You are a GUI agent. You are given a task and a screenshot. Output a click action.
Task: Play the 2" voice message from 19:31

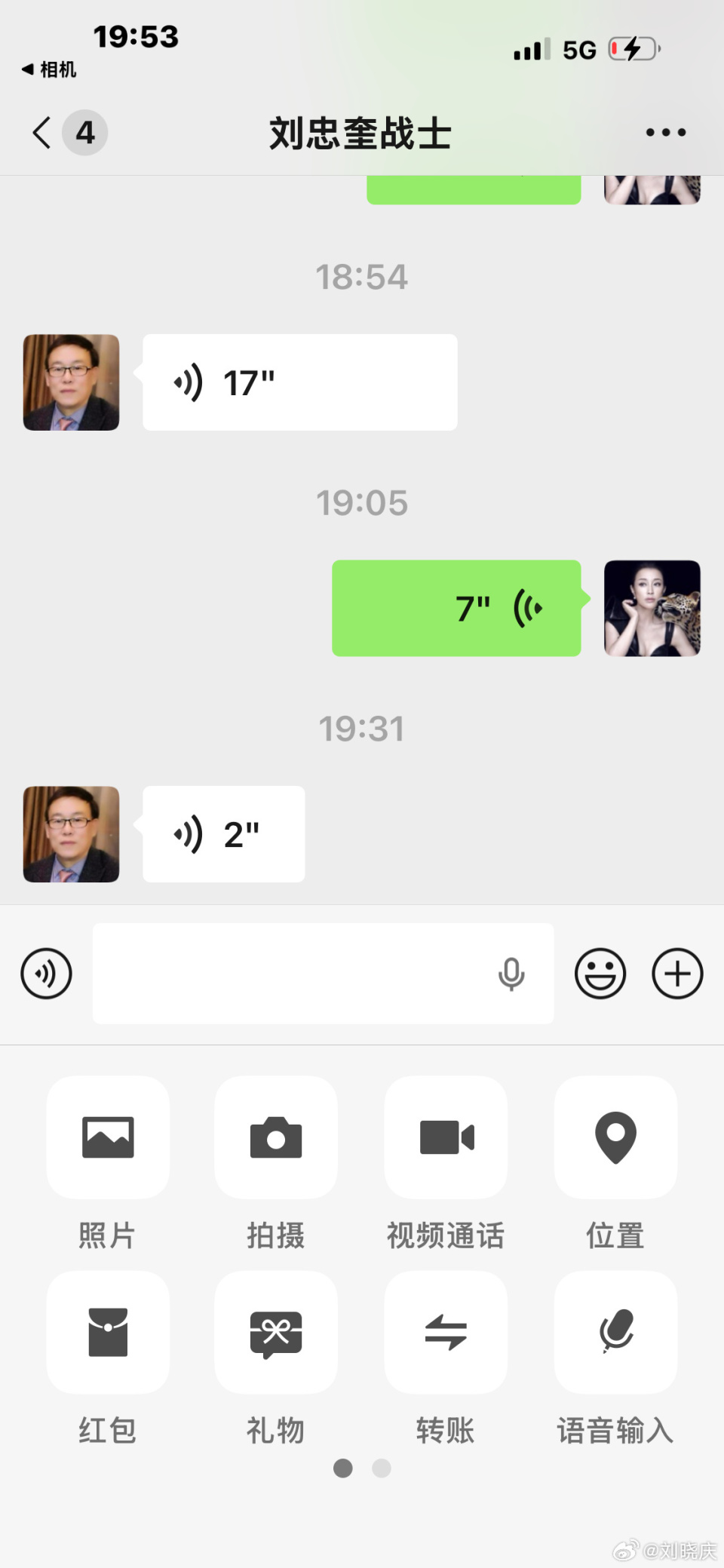pos(222,833)
